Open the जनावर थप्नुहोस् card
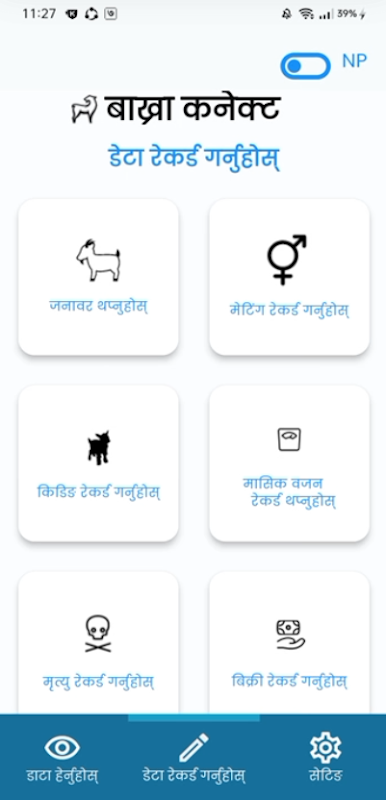The height and width of the screenshot is (800, 386). tap(98, 277)
